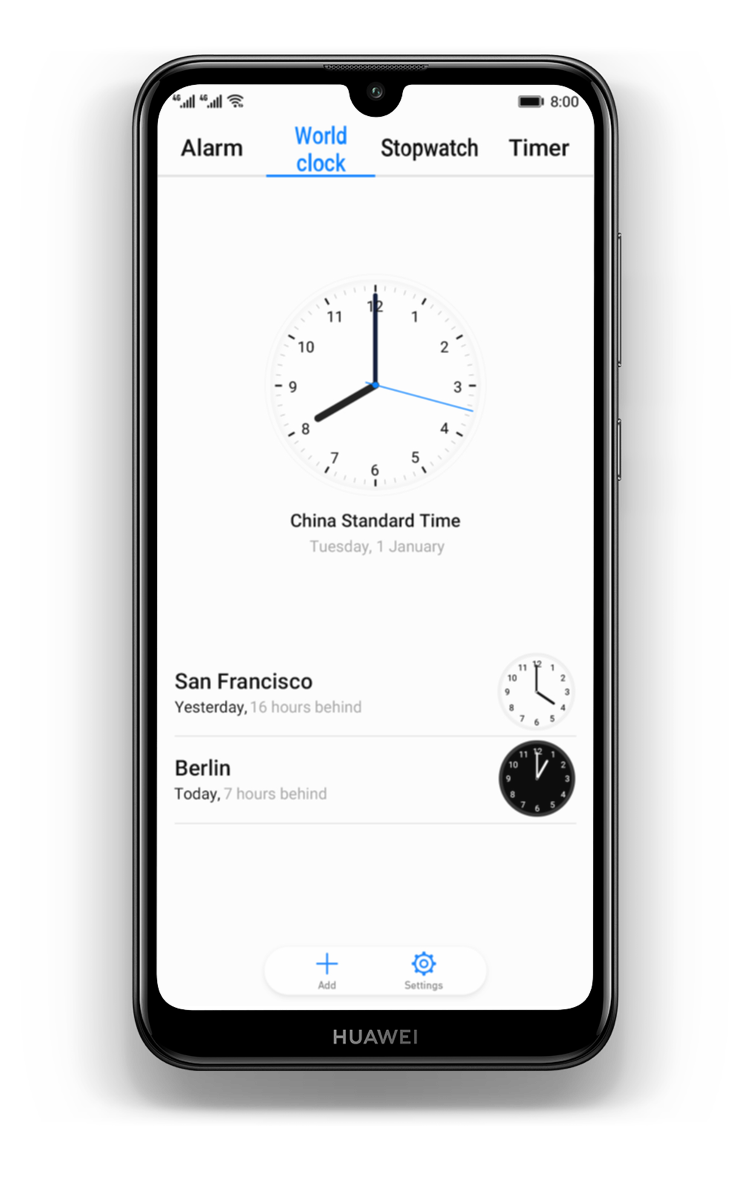750x1200 pixels.
Task: Add a new city clock
Action: [x=327, y=970]
